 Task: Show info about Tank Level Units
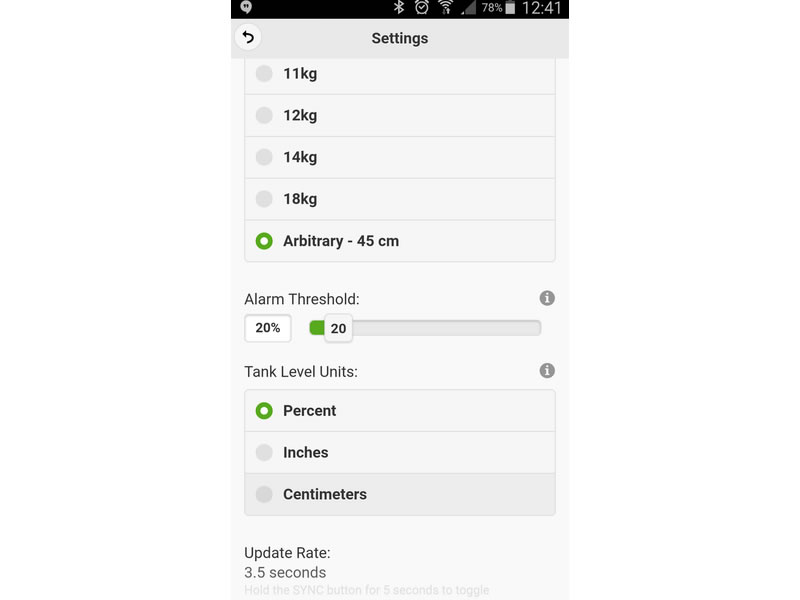pos(547,370)
